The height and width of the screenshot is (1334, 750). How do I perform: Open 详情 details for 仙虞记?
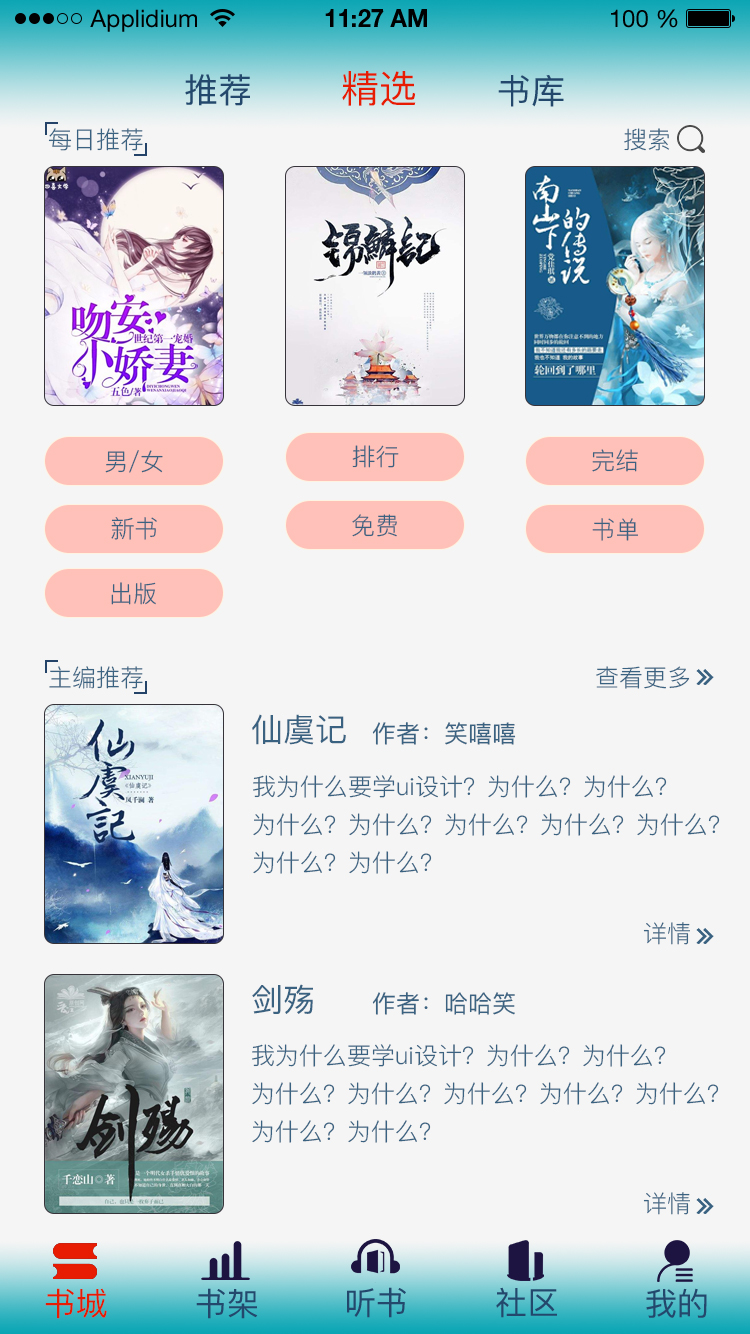(x=678, y=934)
